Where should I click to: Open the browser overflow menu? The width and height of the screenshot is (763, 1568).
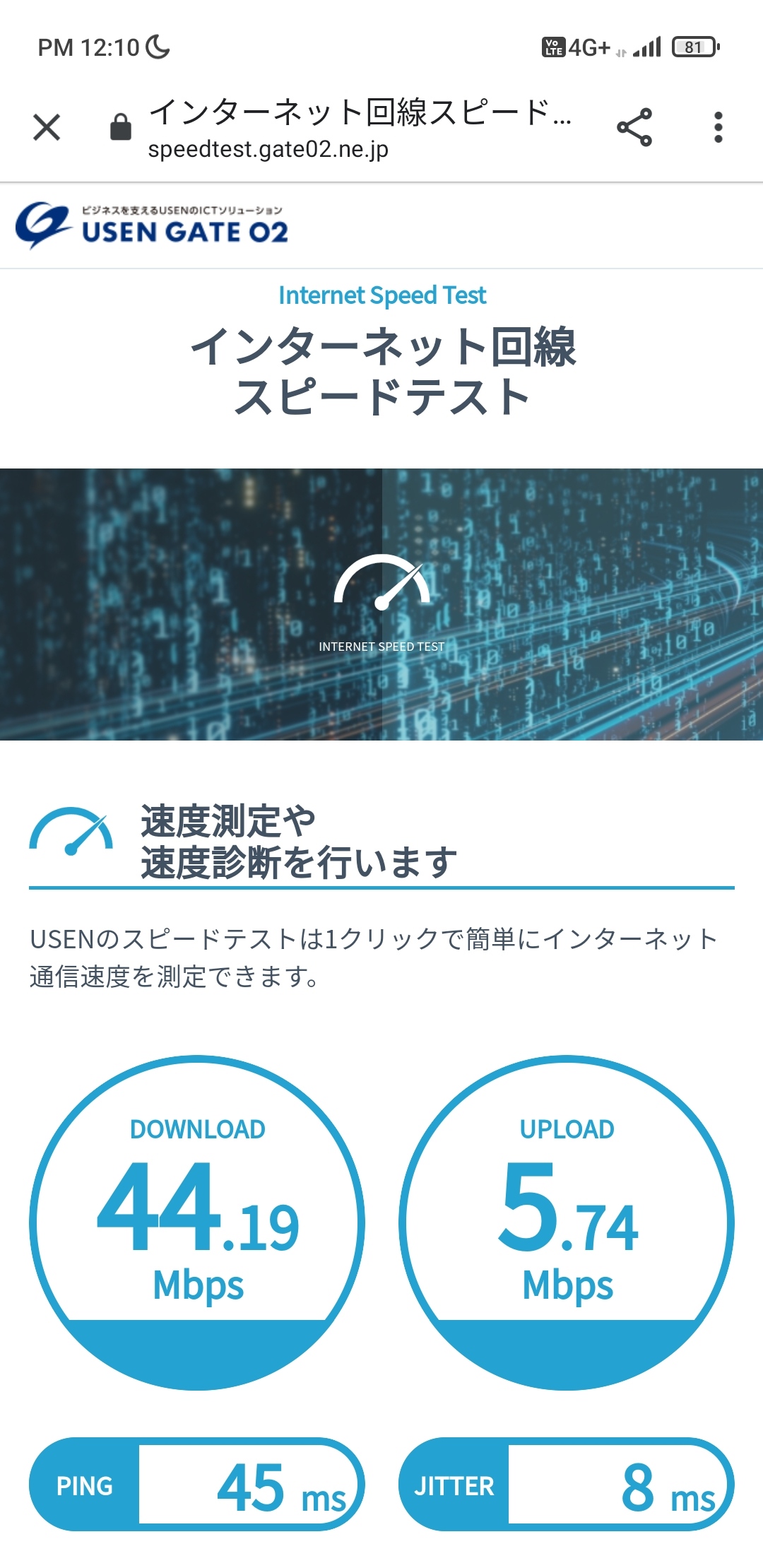718,128
